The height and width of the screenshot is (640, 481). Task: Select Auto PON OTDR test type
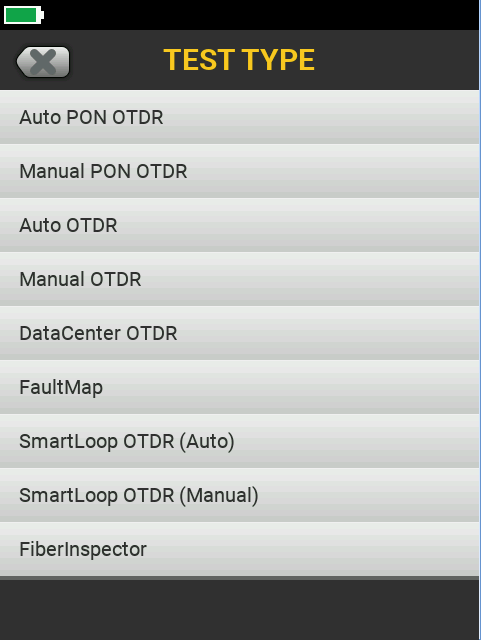[x=239, y=117]
